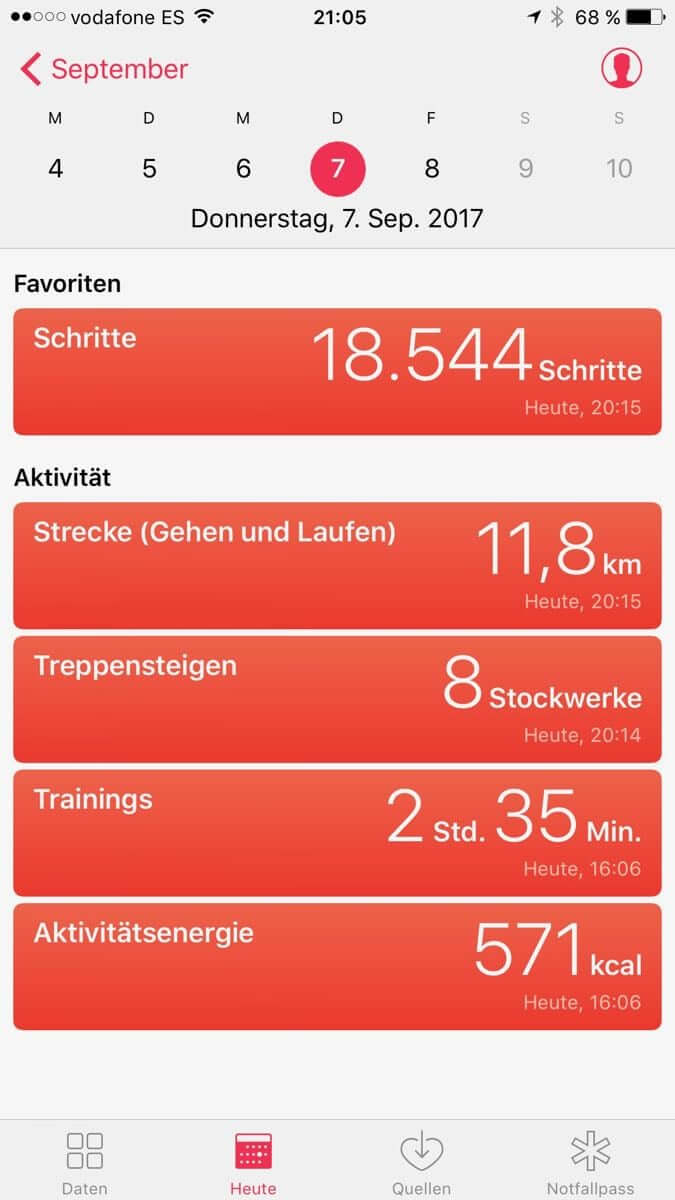Switch to the Daten tab
Viewport: 675px width, 1200px height.
click(x=85, y=1162)
